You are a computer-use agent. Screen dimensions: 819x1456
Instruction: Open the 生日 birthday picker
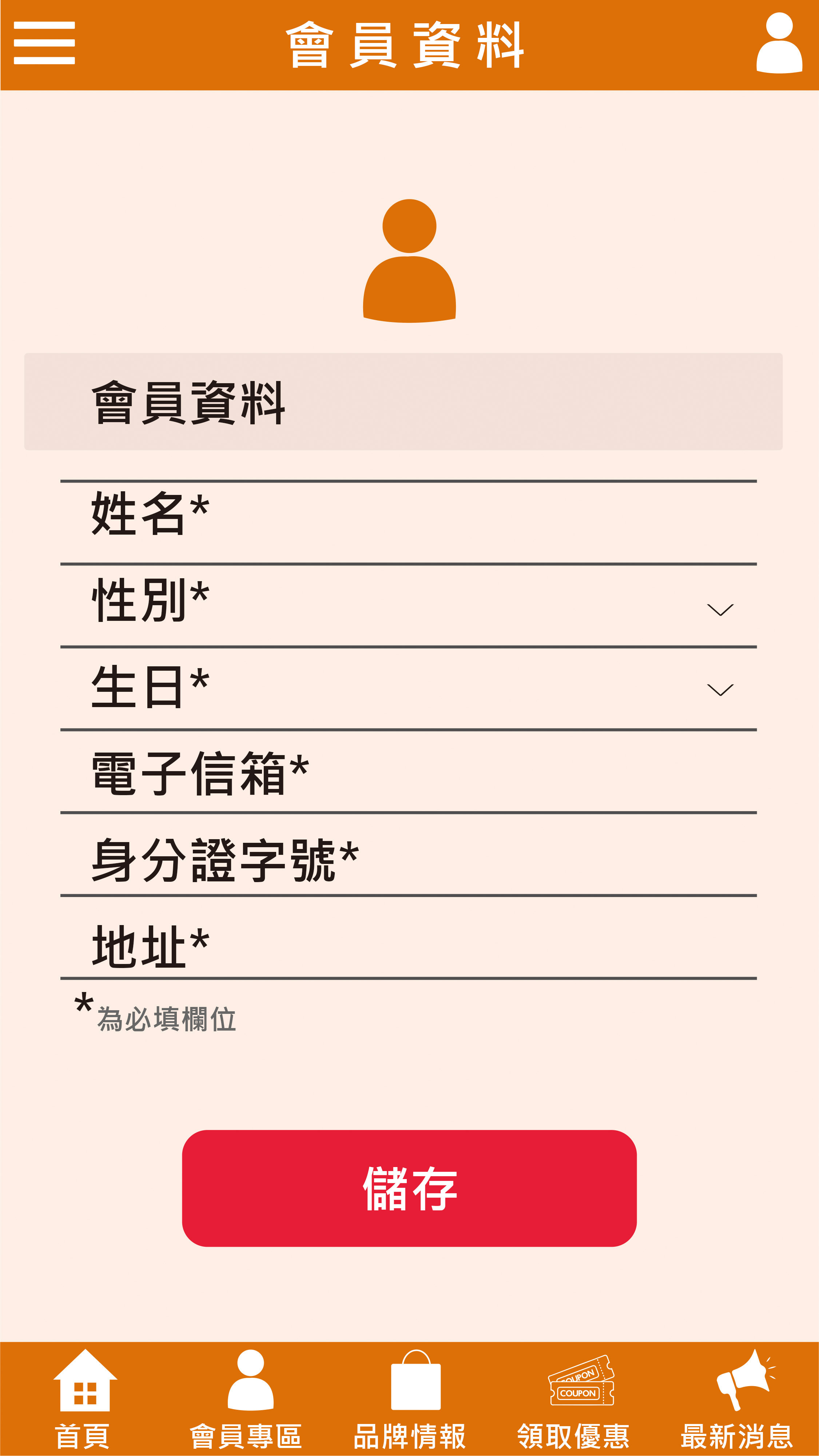pos(719,689)
